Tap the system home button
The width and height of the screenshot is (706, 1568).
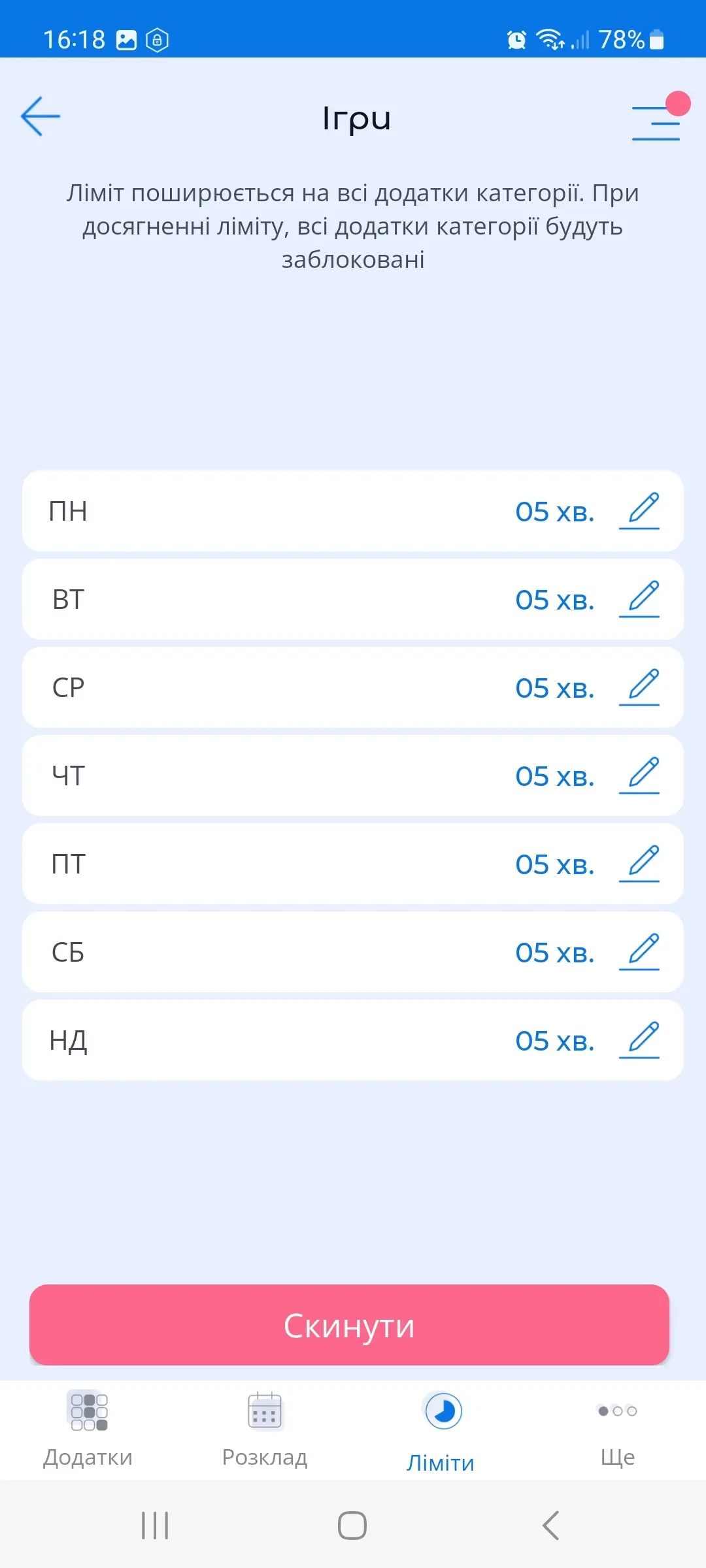pyautogui.click(x=352, y=1526)
